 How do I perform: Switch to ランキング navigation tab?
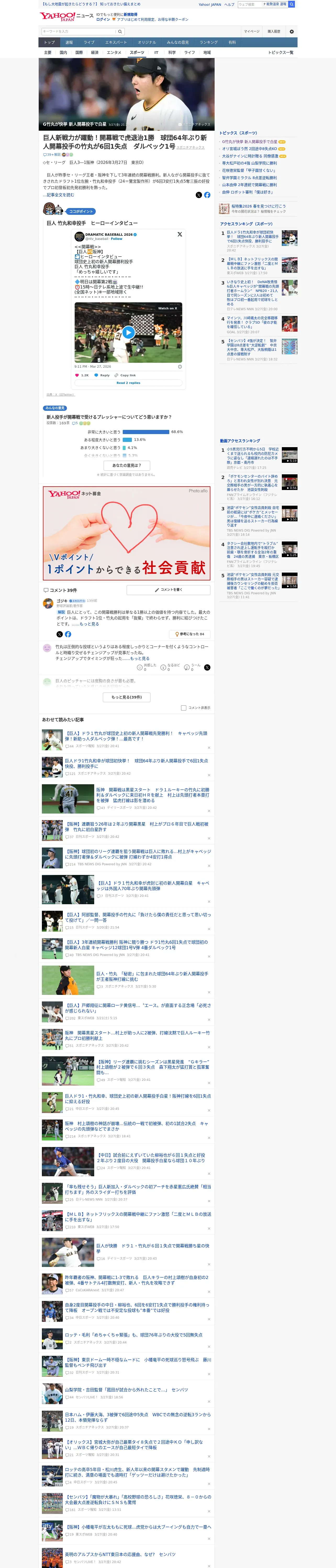tap(209, 43)
